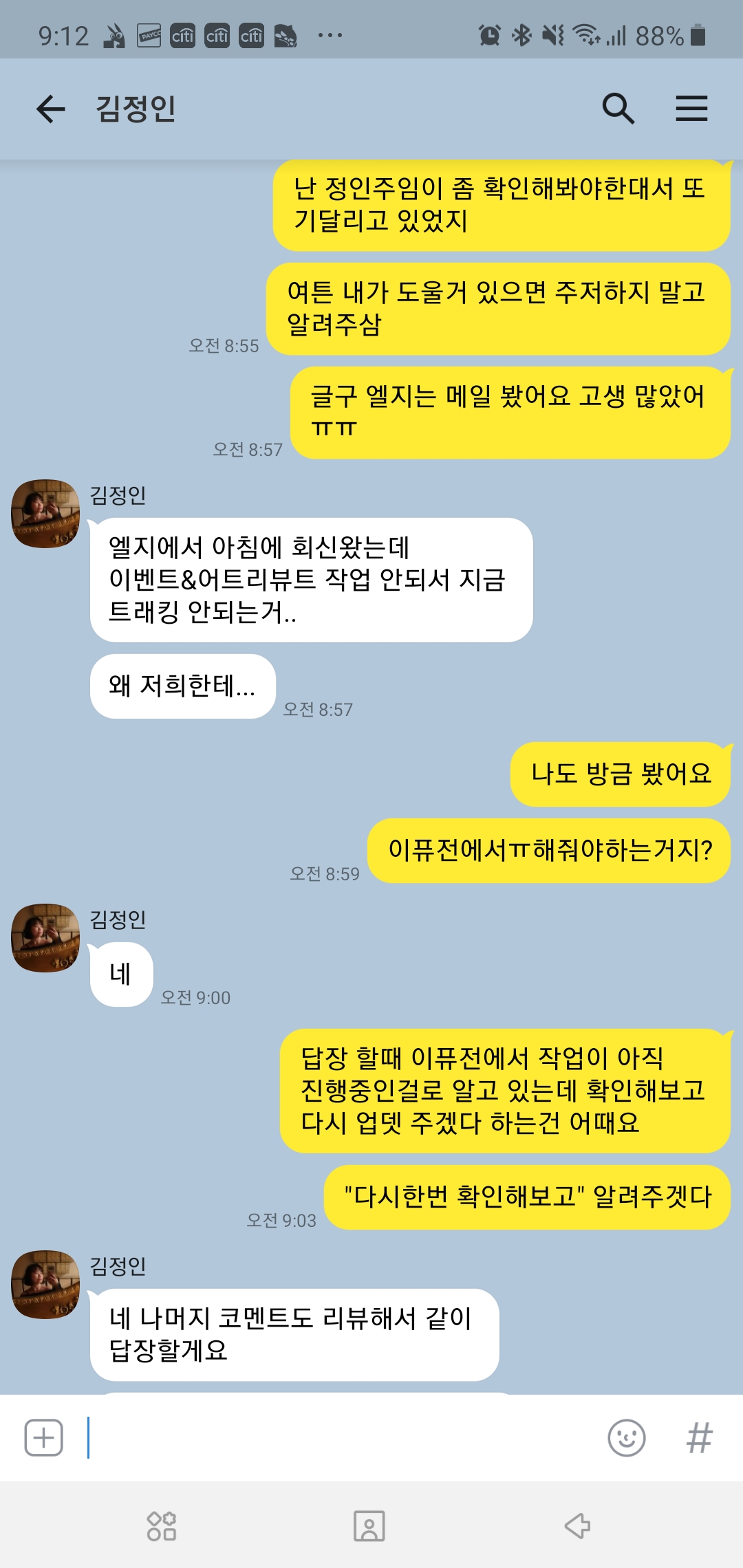
Task: Open the emoticon picker
Action: pos(626,1437)
